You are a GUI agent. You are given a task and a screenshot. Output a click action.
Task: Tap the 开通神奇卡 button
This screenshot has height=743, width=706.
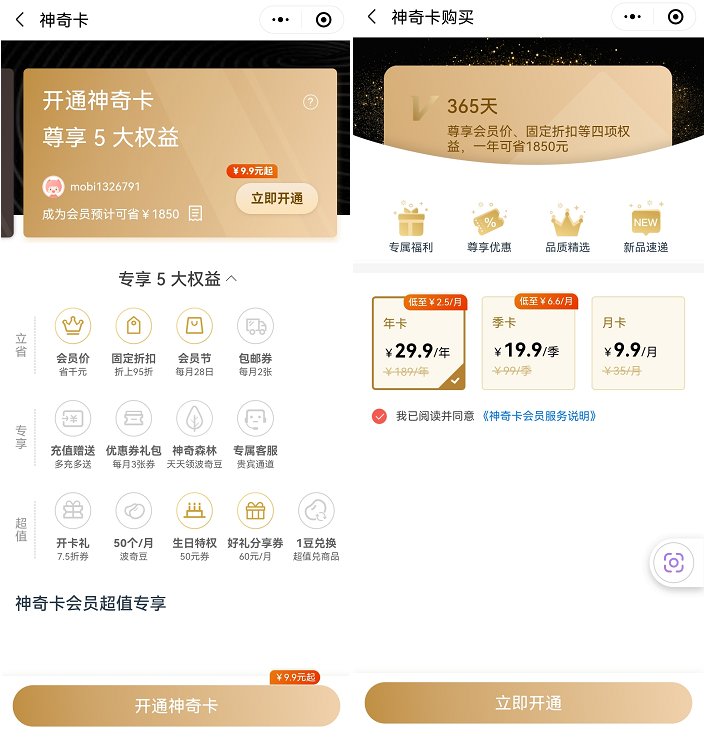(x=176, y=706)
